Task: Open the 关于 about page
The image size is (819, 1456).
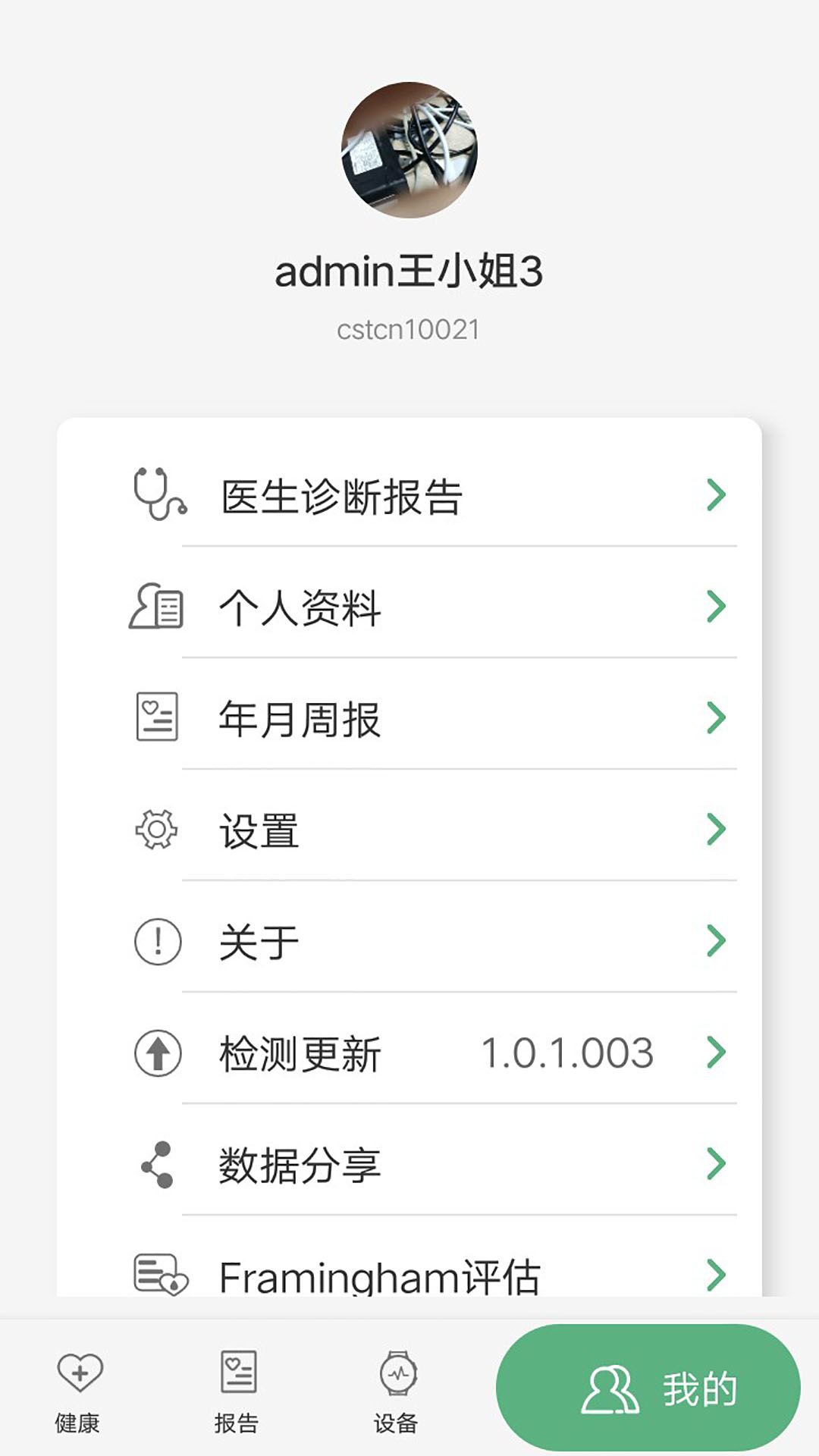Action: pyautogui.click(x=409, y=942)
